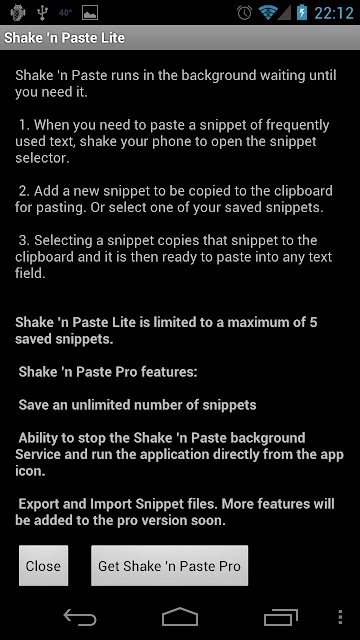Close the Shake 'n Paste info screen
The height and width of the screenshot is (640, 360).
(x=43, y=566)
